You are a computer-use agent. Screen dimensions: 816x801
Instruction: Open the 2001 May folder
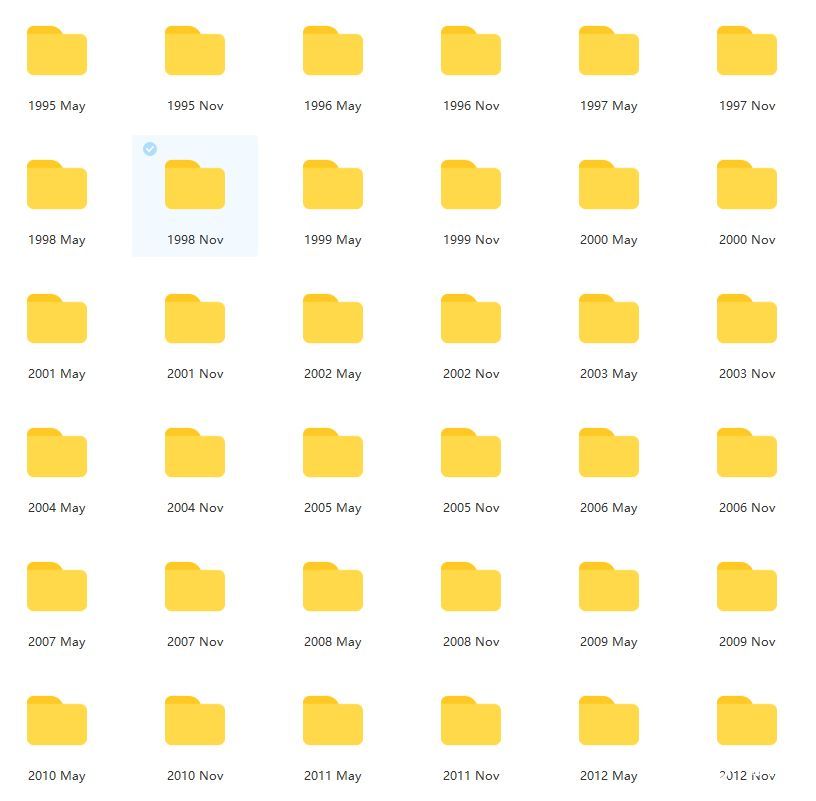pyautogui.click(x=57, y=320)
